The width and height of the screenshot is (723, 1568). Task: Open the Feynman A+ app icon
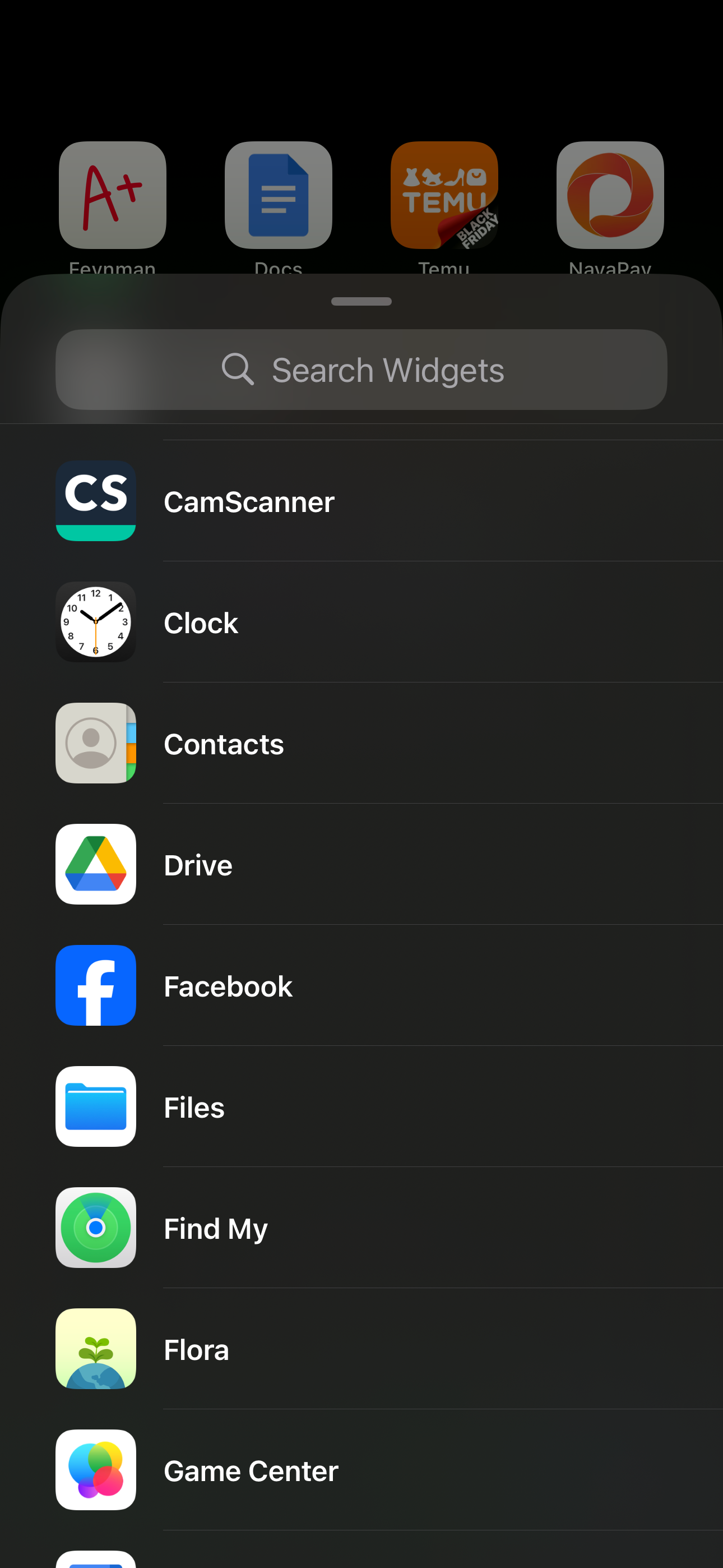pyautogui.click(x=112, y=195)
